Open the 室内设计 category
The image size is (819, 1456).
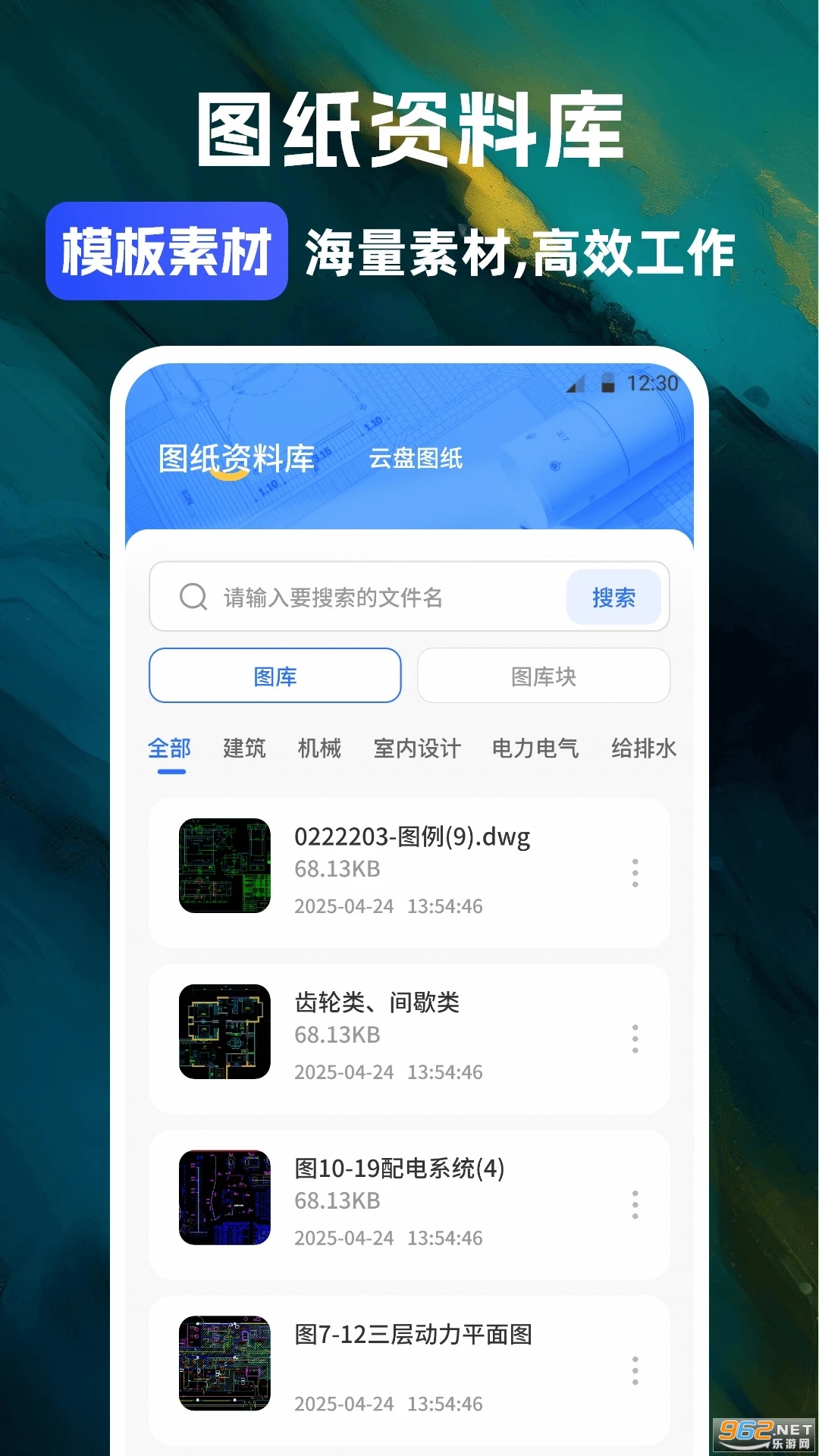click(417, 748)
